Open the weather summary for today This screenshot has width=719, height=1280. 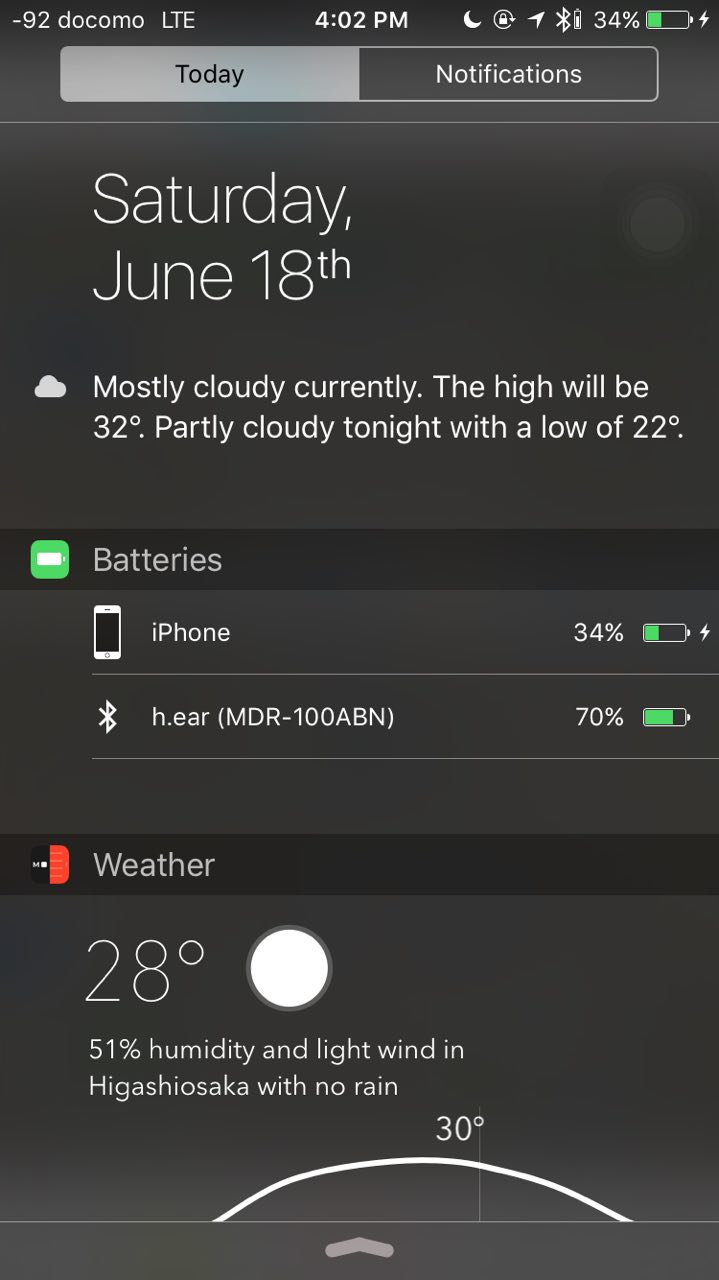(x=388, y=407)
